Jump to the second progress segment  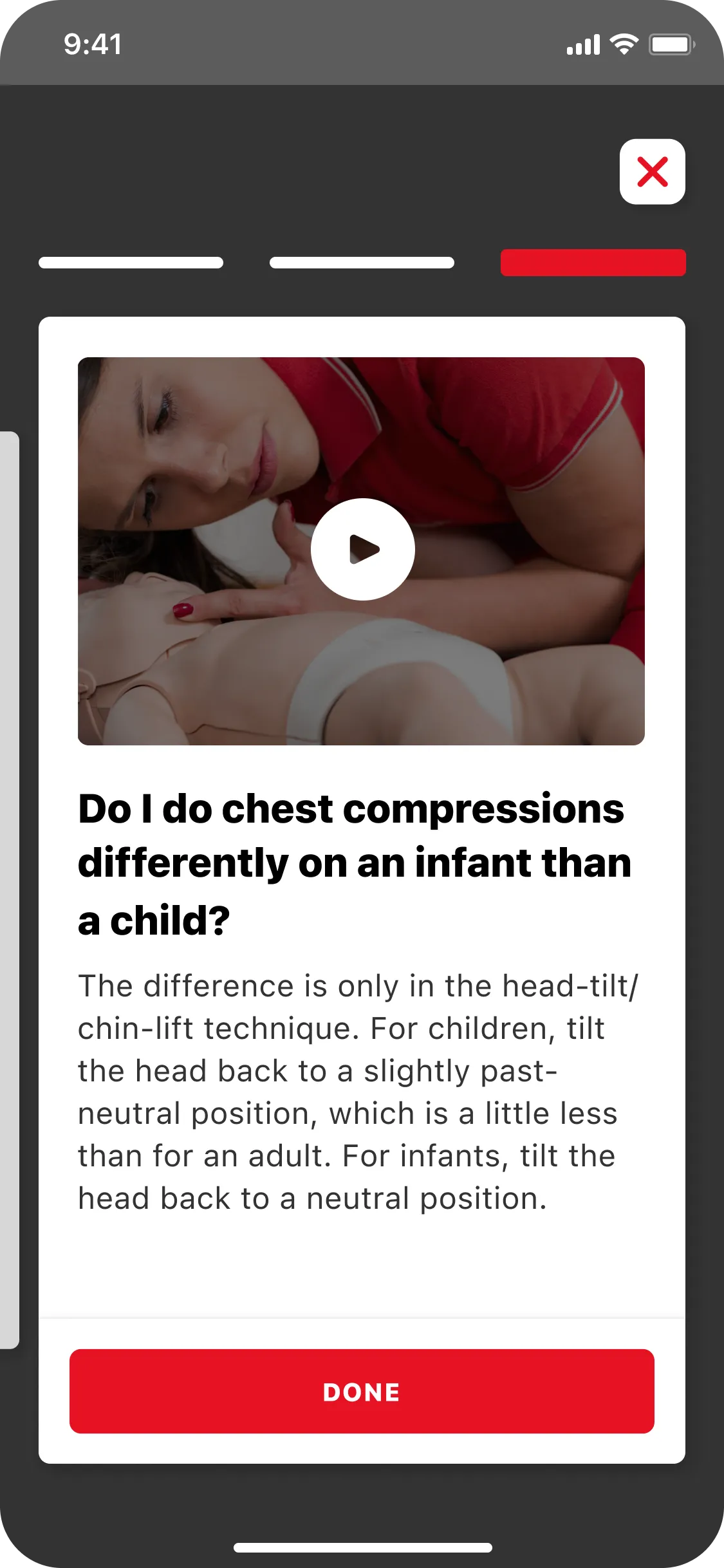[x=362, y=263]
